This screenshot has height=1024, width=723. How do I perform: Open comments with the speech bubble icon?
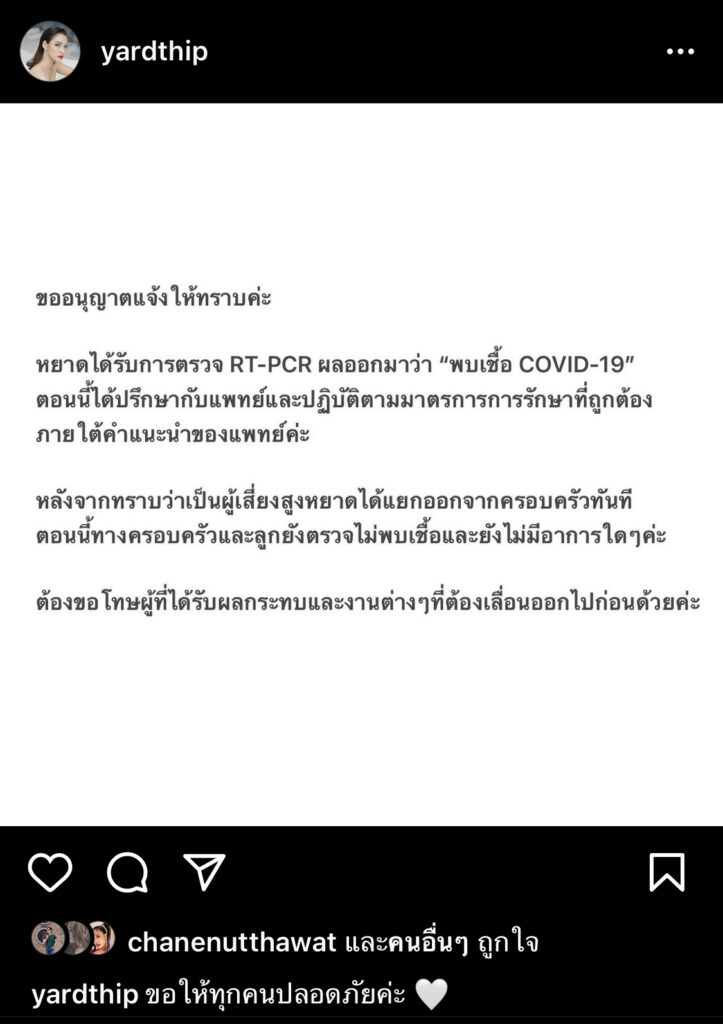pyautogui.click(x=127, y=872)
